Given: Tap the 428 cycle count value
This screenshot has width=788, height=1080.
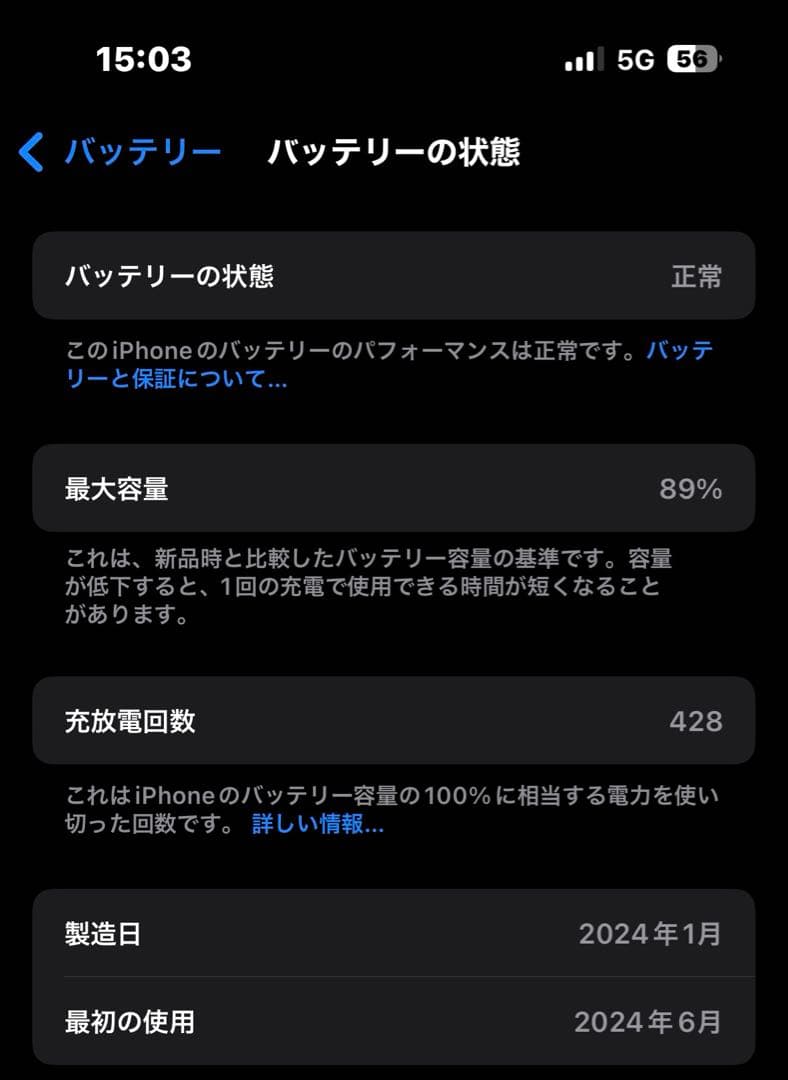Looking at the screenshot, I should pyautogui.click(x=698, y=722).
